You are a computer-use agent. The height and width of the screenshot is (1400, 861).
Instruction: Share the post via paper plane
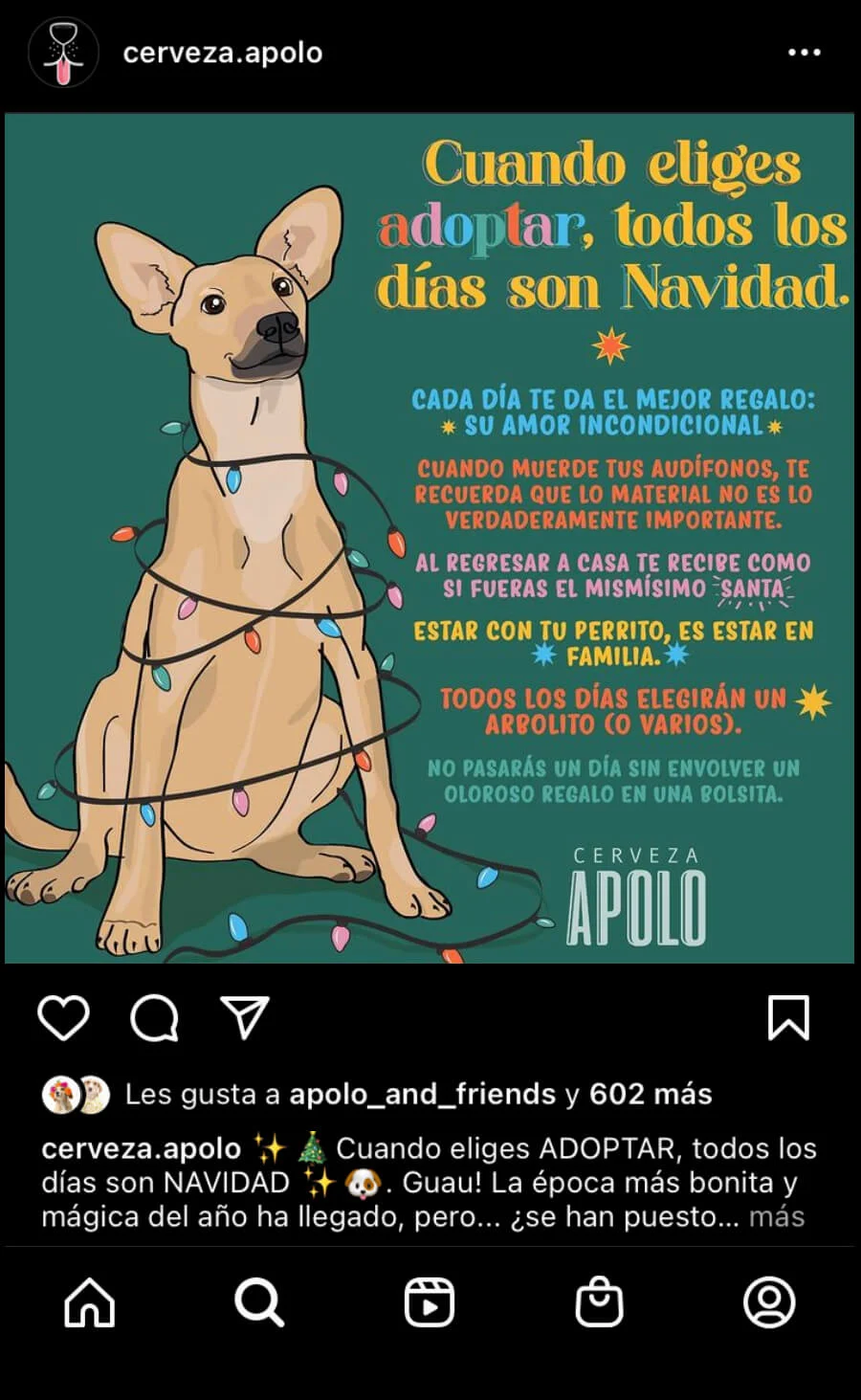click(x=244, y=1017)
